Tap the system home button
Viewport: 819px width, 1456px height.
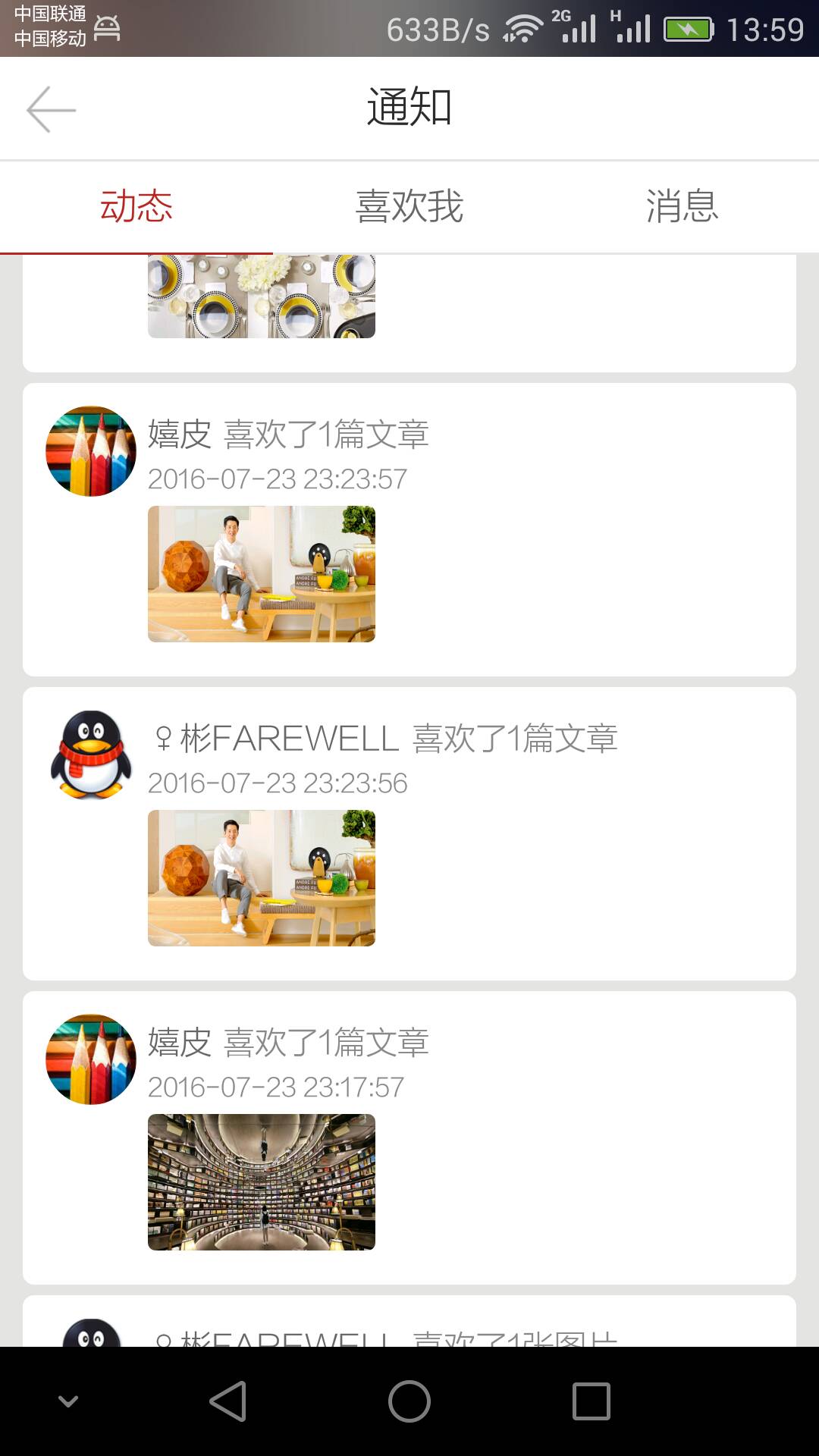pyautogui.click(x=409, y=1401)
